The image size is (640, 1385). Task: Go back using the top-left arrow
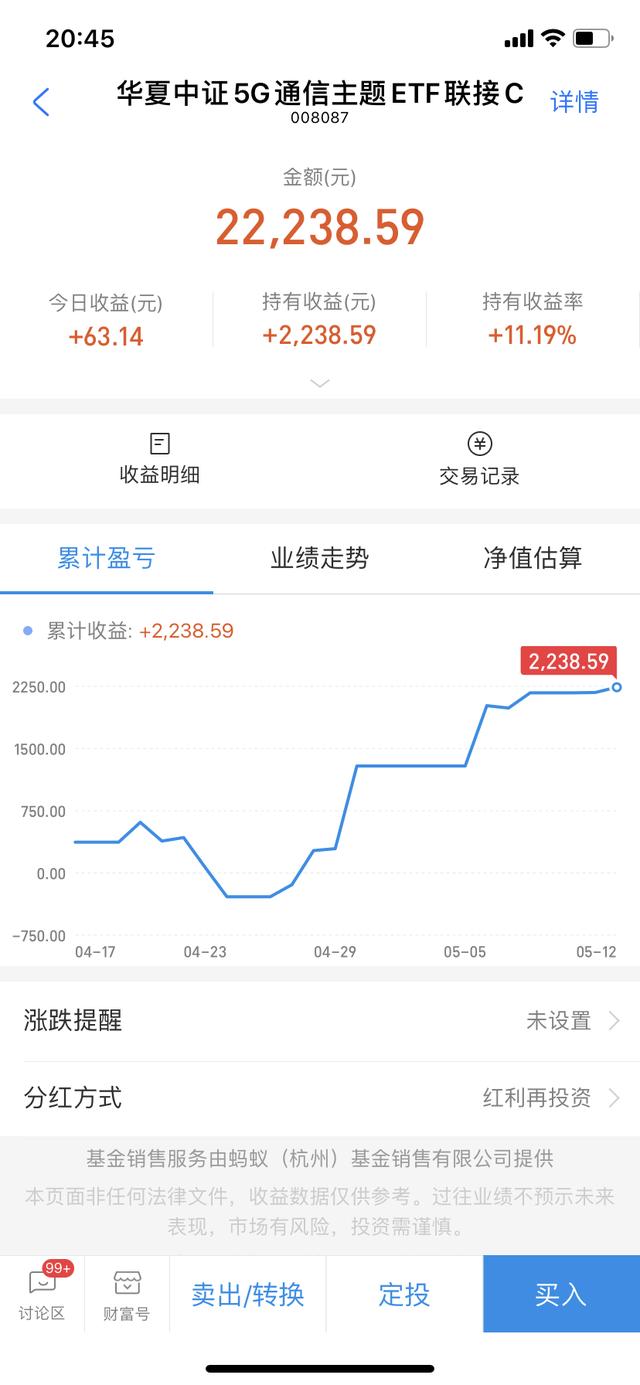(41, 102)
